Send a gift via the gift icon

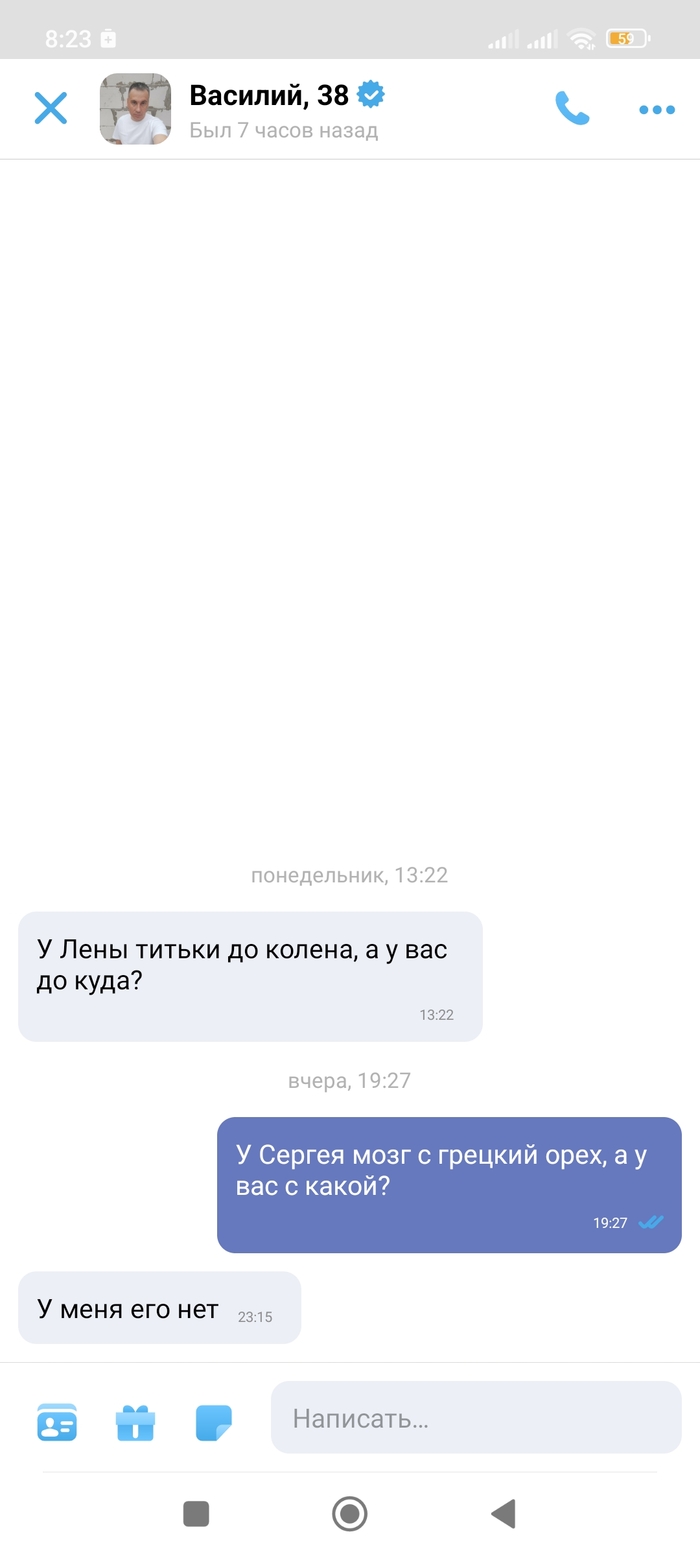coord(135,1421)
